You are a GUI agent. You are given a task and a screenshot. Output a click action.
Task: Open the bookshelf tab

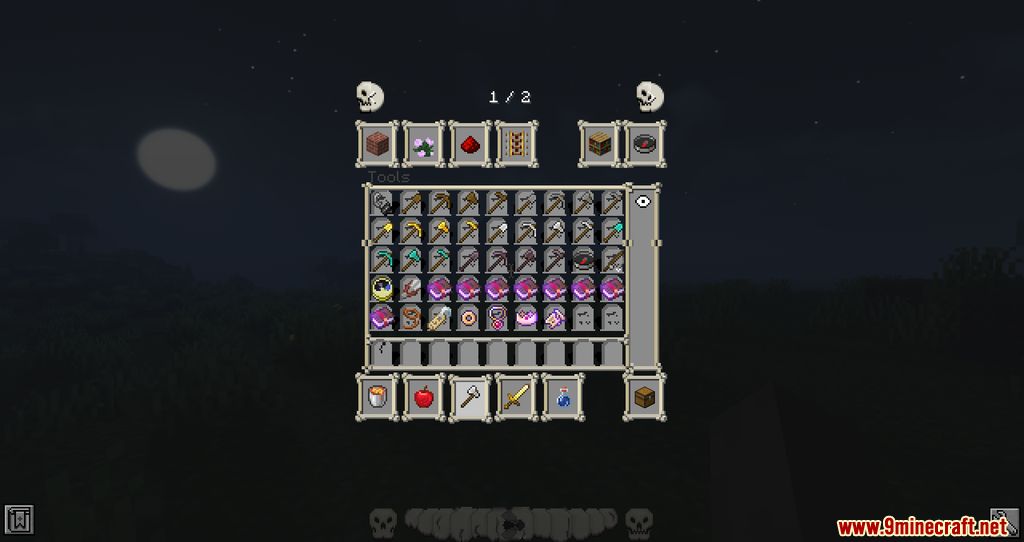point(600,144)
